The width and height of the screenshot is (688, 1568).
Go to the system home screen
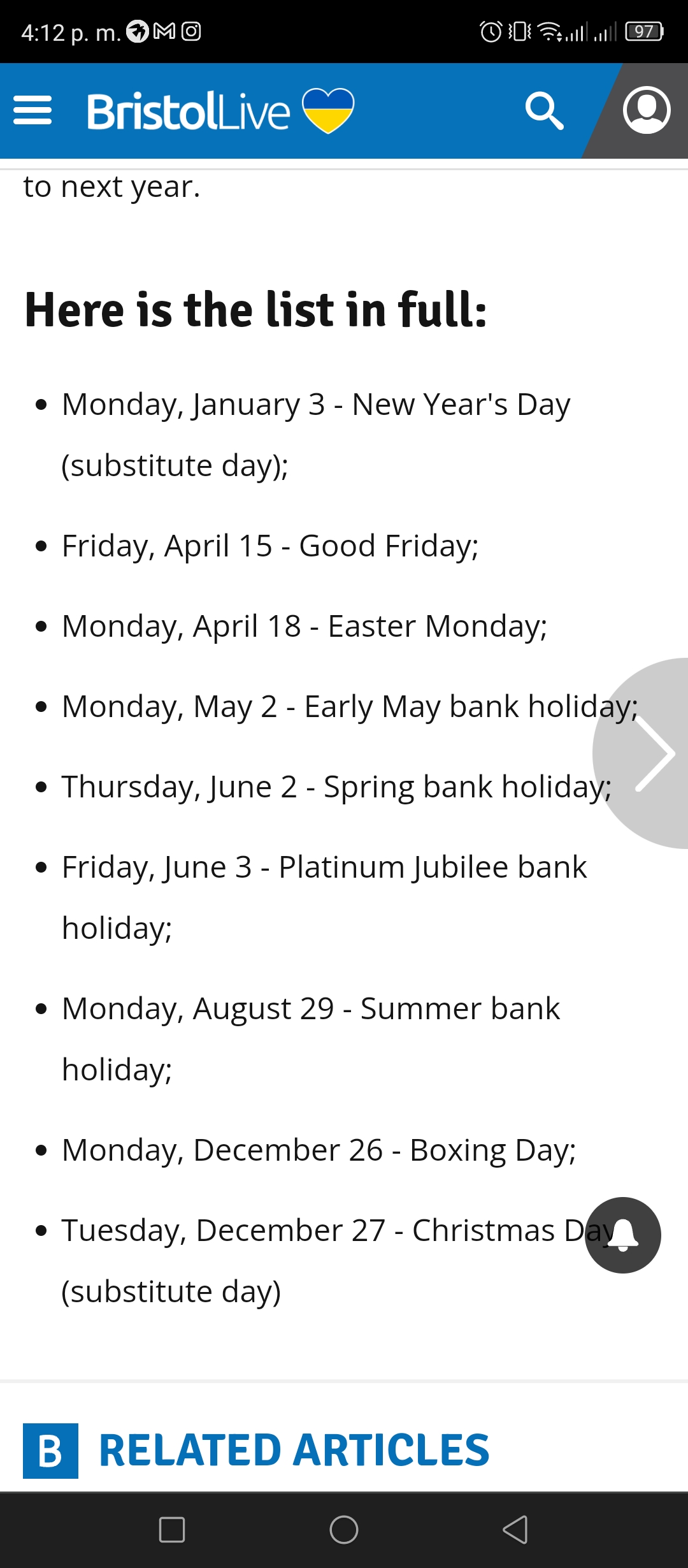[344, 1530]
